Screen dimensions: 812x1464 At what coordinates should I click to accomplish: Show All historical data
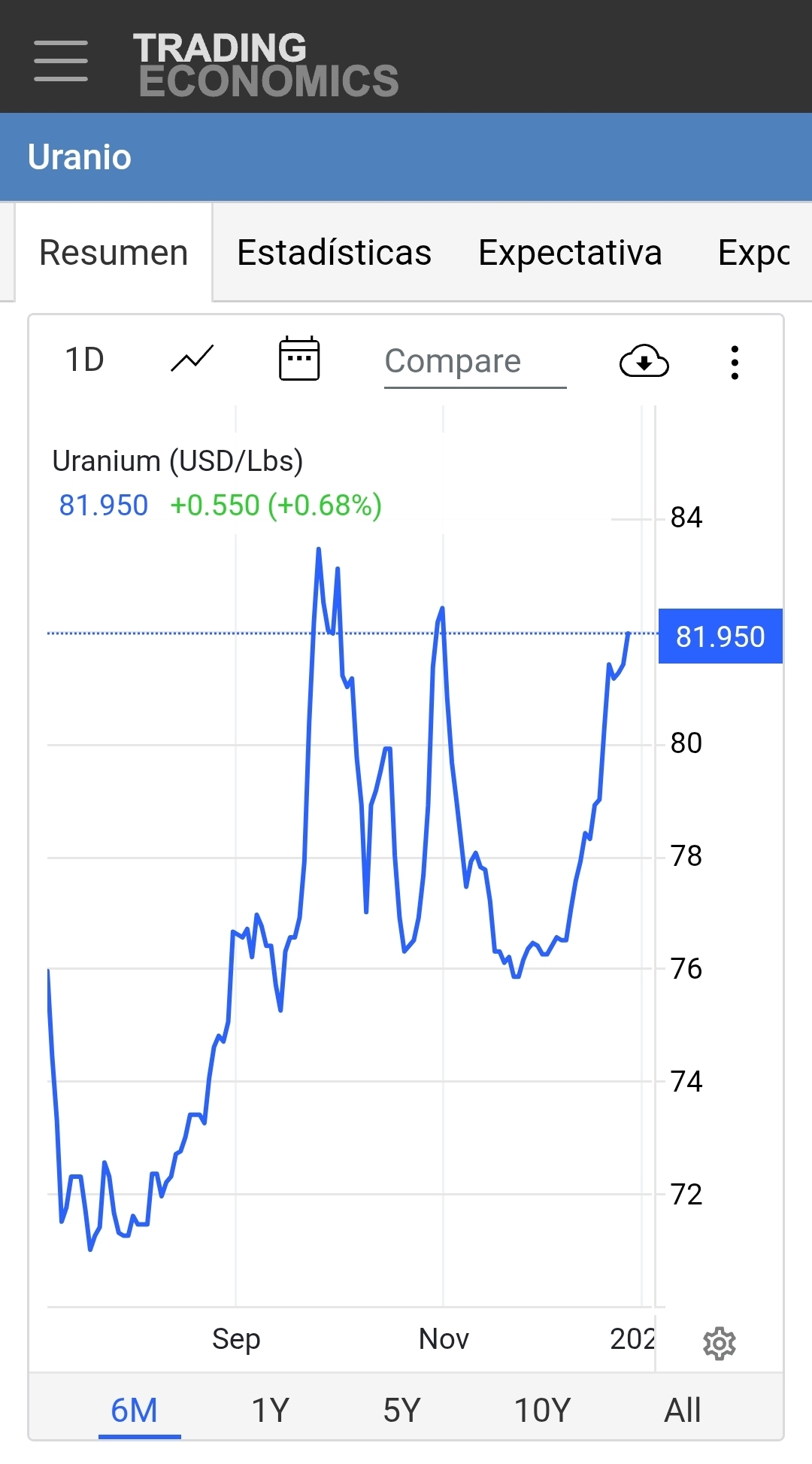tap(682, 1411)
